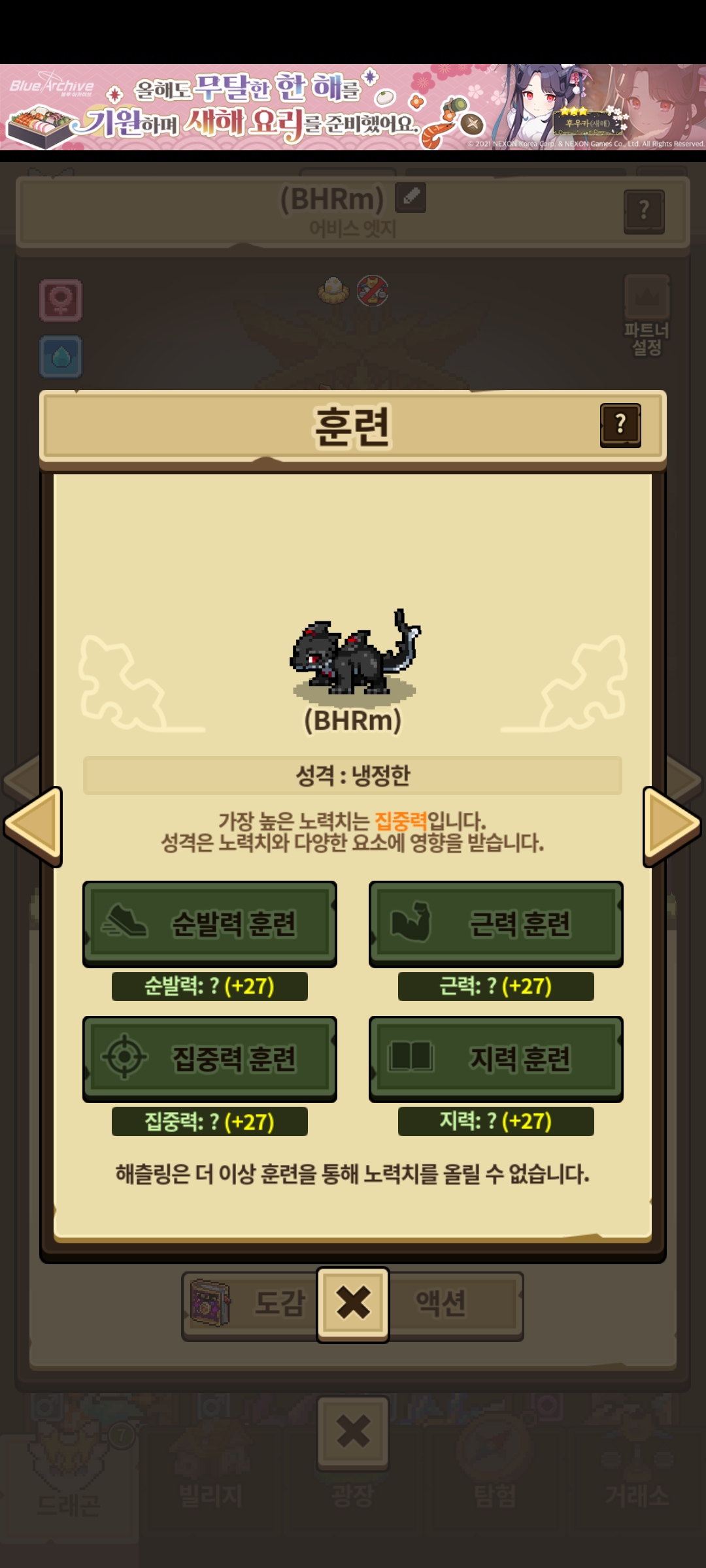Screen dimensions: 706x1568
Task: Open the help icon in the 훈련 dialog header
Action: [620, 425]
